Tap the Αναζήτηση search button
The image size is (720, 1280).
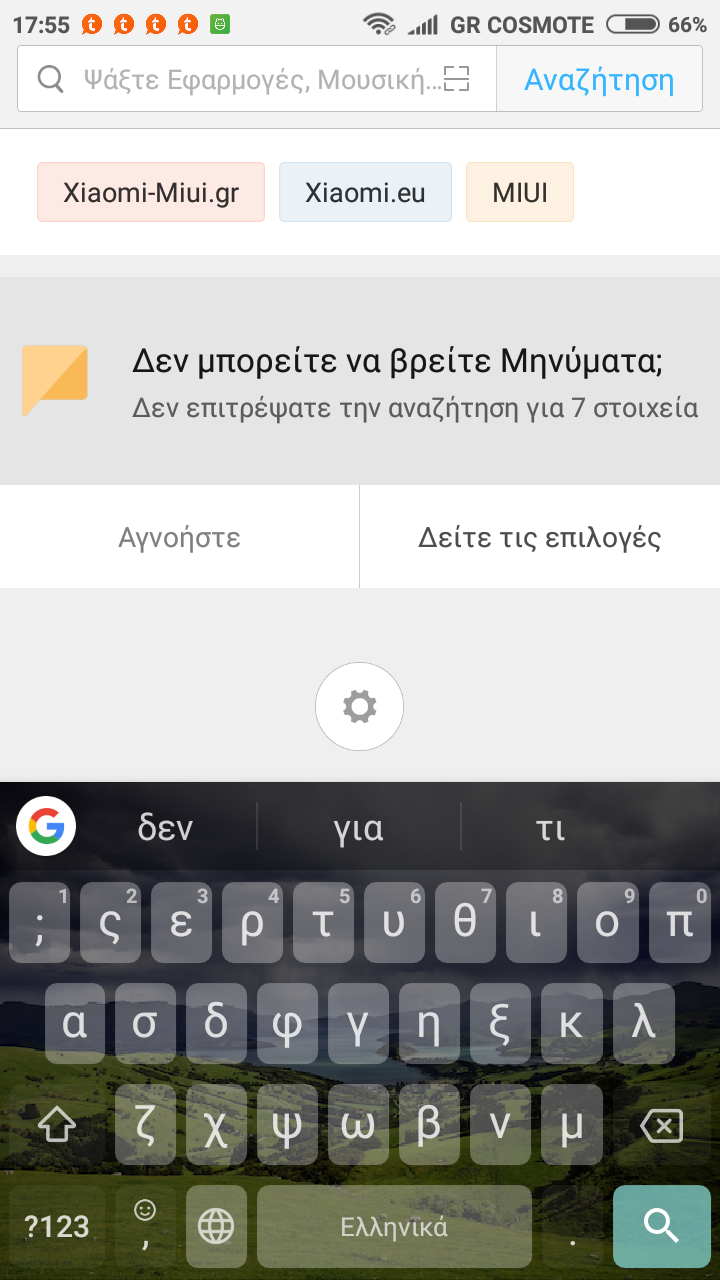(599, 78)
